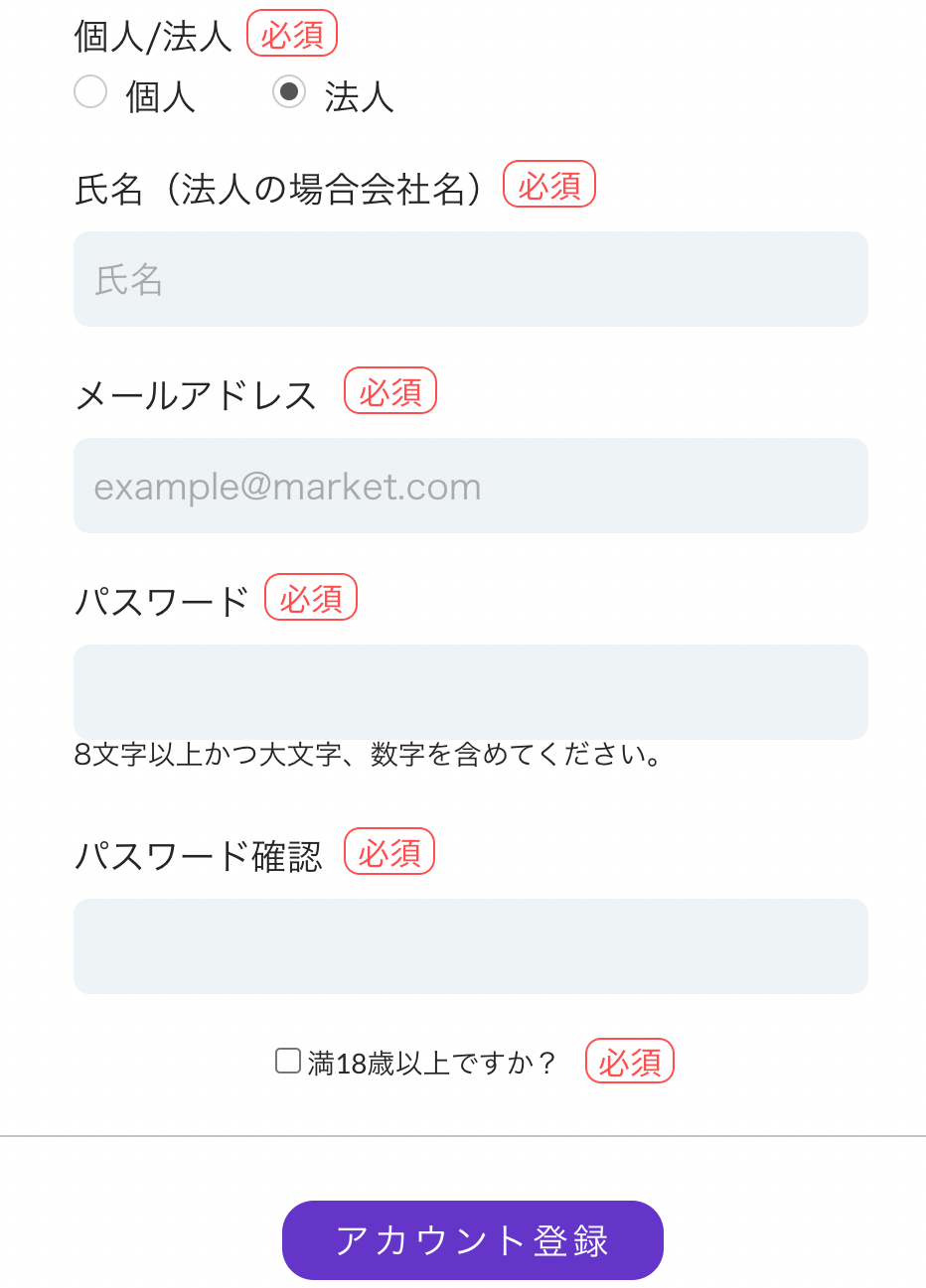This screenshot has height=1288, width=926.
Task: Focus the パスワード確認 field
Action: click(470, 945)
